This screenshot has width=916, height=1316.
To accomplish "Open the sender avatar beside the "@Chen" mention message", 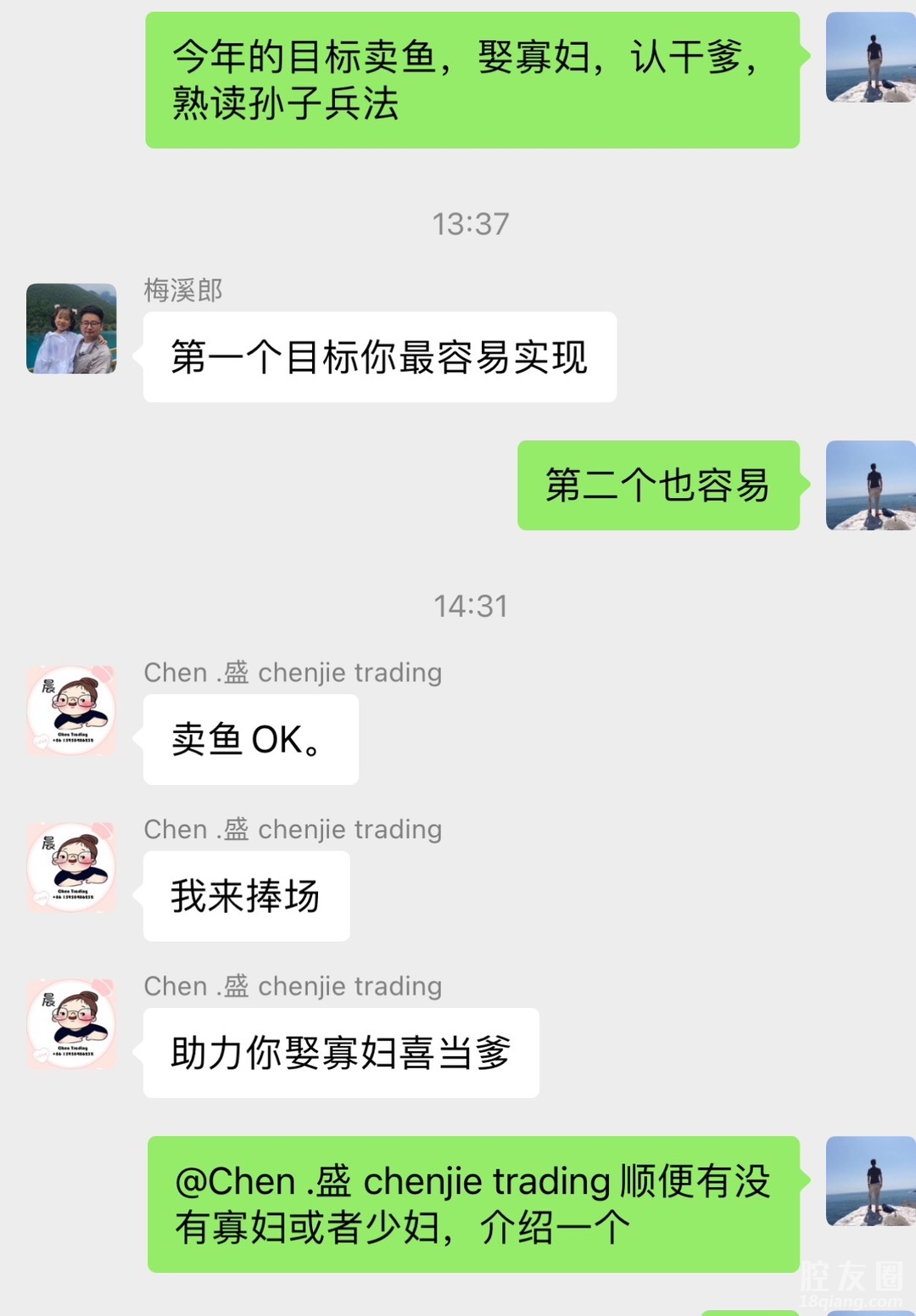I will tap(870, 1181).
